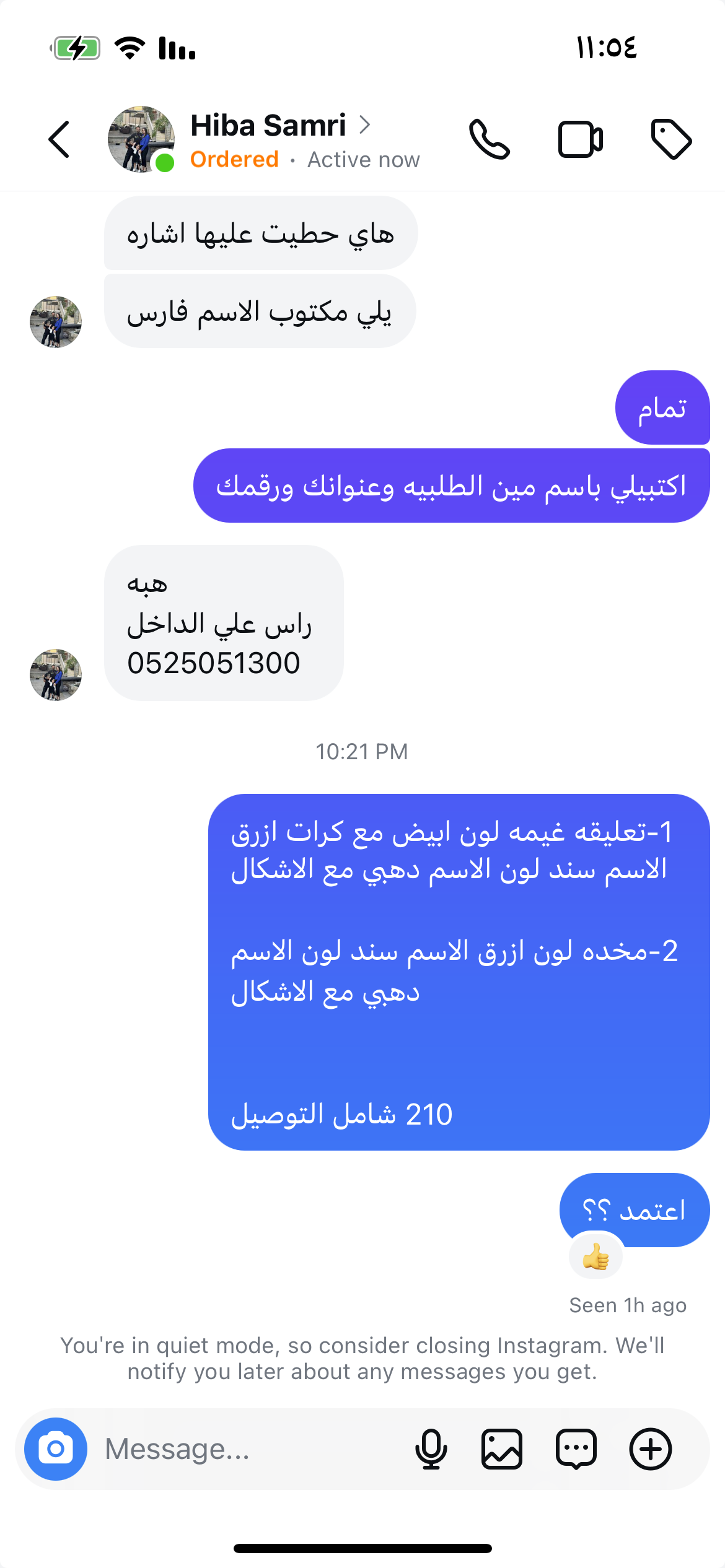Open the camera from the message bar

[56, 1449]
